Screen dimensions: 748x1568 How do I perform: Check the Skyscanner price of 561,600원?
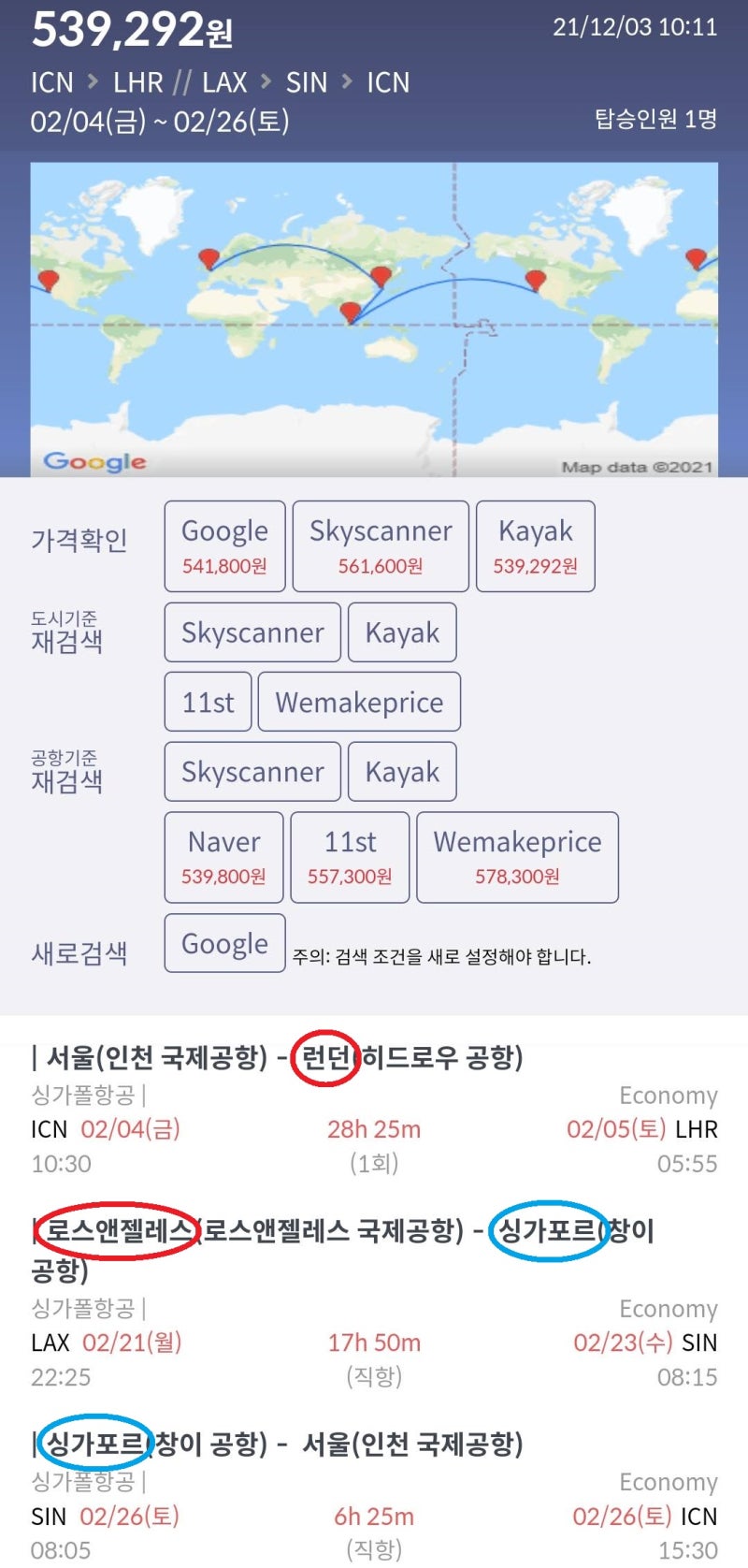[x=380, y=547]
